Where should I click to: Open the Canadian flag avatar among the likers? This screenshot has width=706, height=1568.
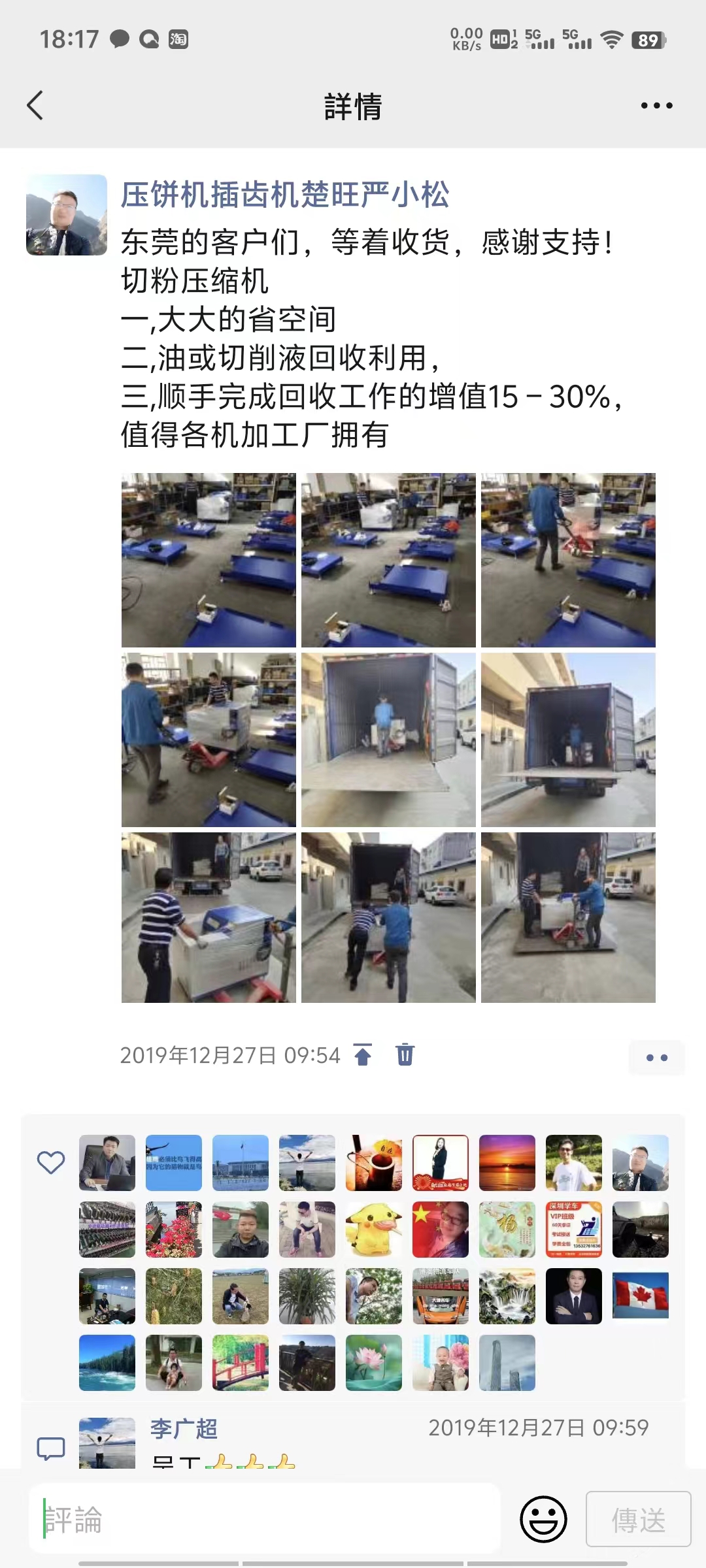click(641, 1296)
